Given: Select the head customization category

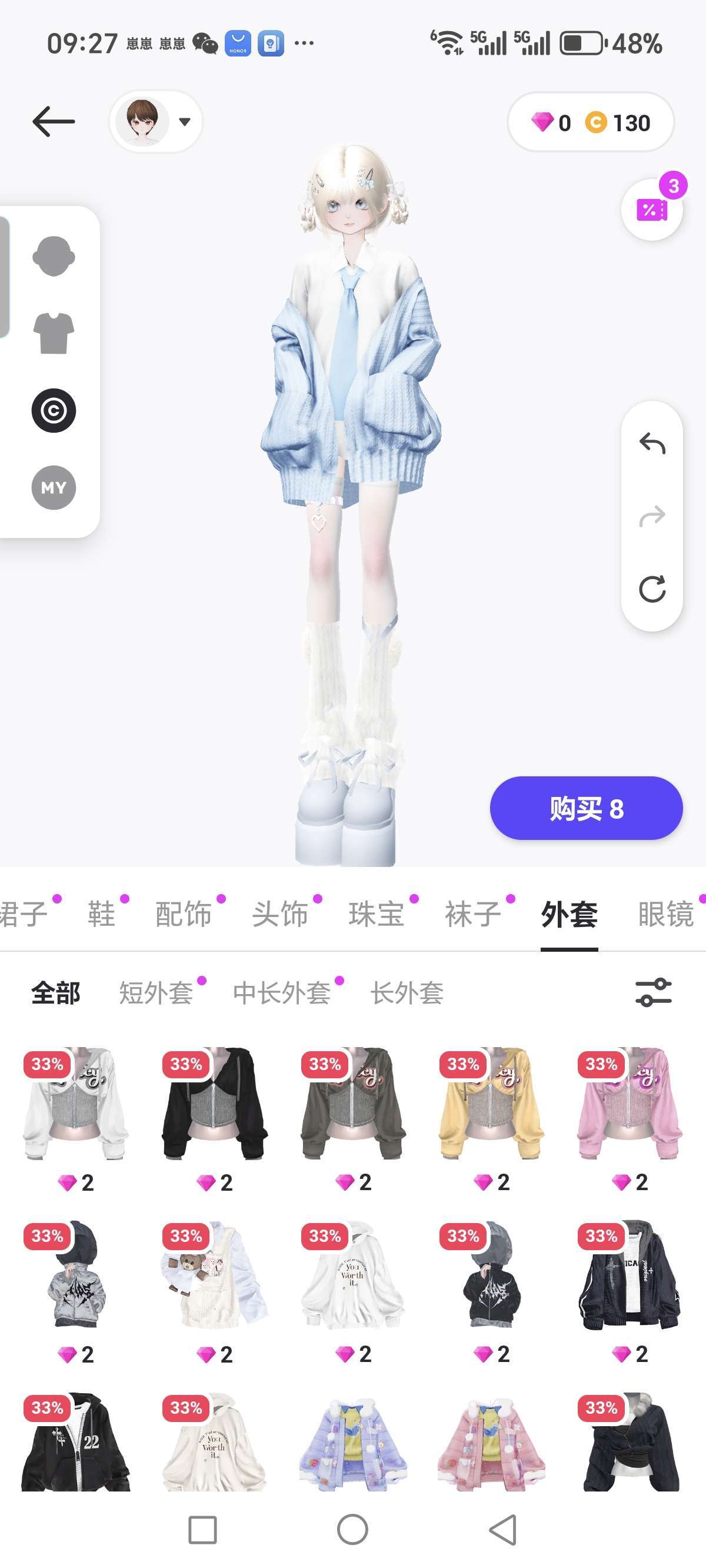Looking at the screenshot, I should point(54,256).
